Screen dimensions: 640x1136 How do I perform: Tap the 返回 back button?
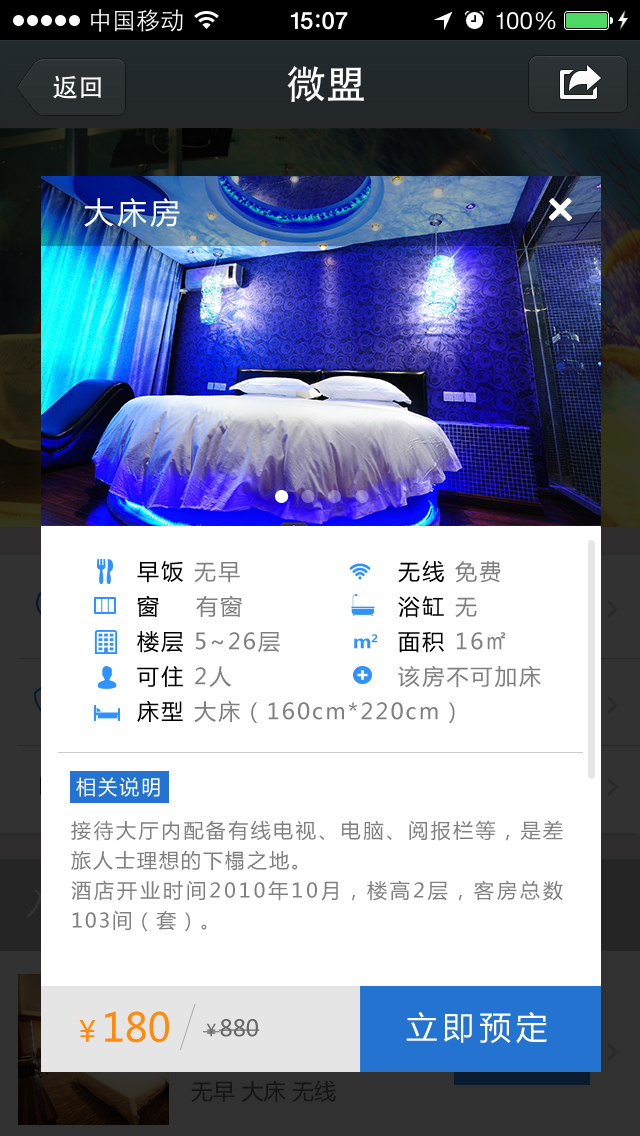72,87
